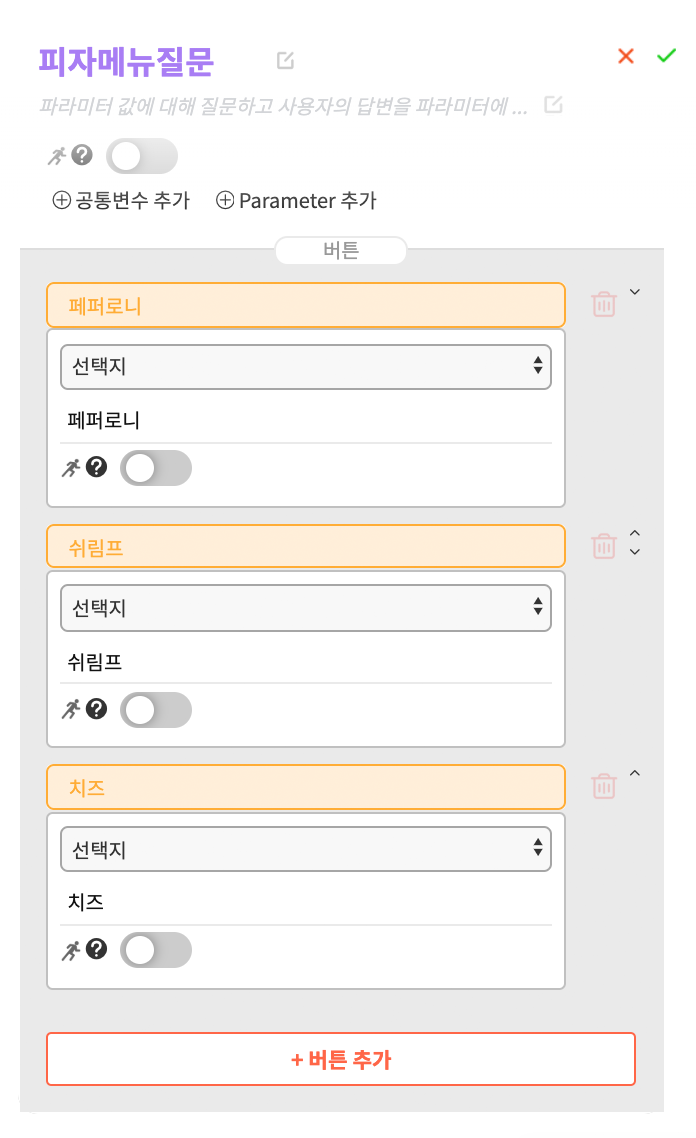The height and width of the screenshot is (1138, 696).
Task: Move 페퍼로니 down
Action: [635, 292]
